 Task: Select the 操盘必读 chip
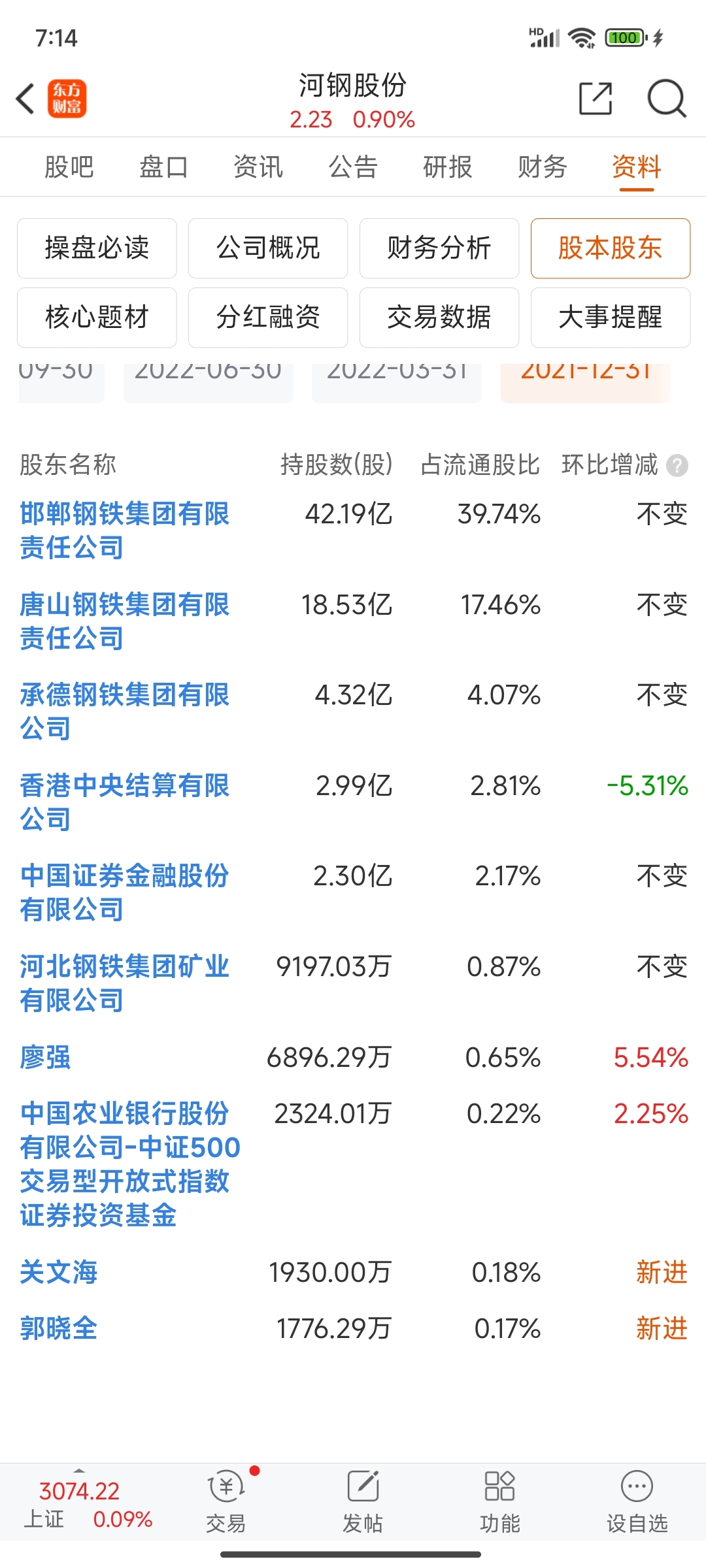(x=97, y=248)
